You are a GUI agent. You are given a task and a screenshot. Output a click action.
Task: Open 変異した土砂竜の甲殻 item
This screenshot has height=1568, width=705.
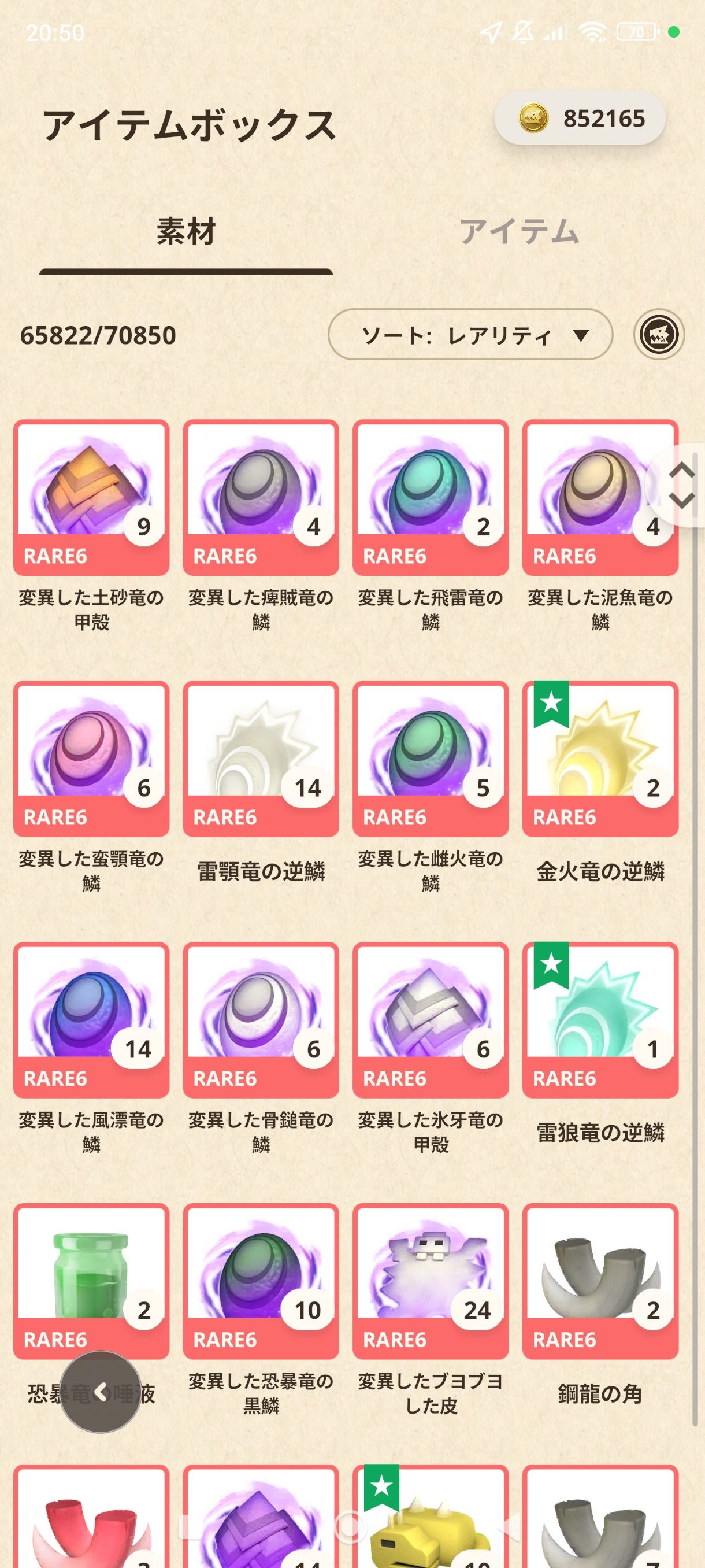click(x=91, y=497)
